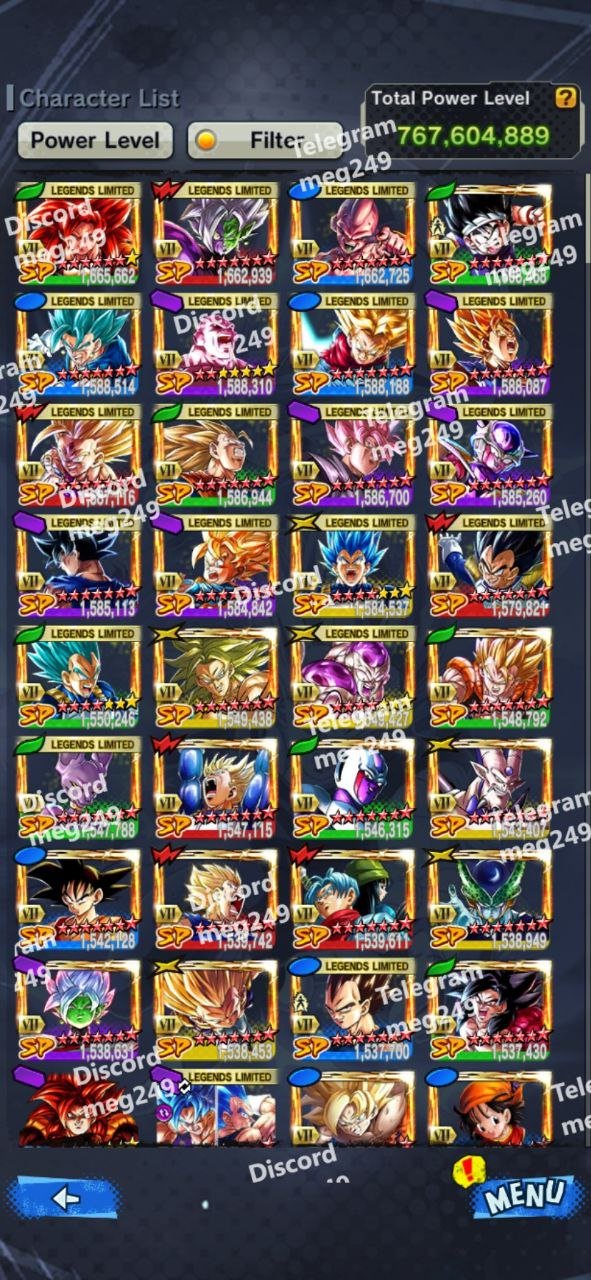Select the character with power 1,585,113

pos(78,565)
